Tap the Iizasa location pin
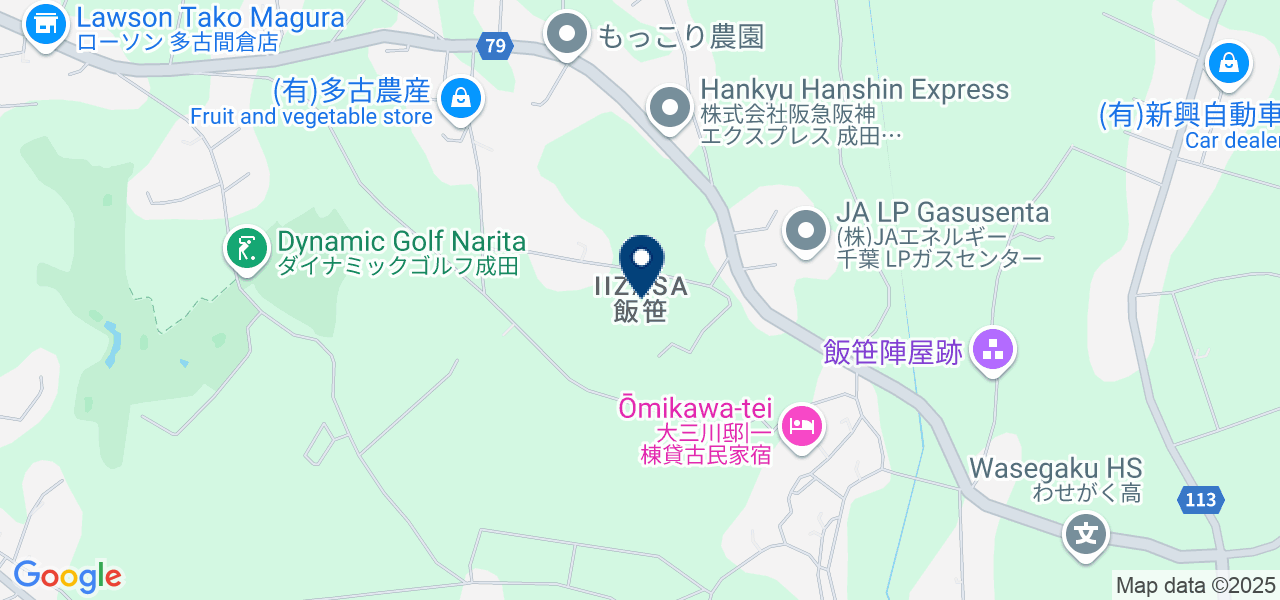The width and height of the screenshot is (1280, 600). (x=641, y=262)
